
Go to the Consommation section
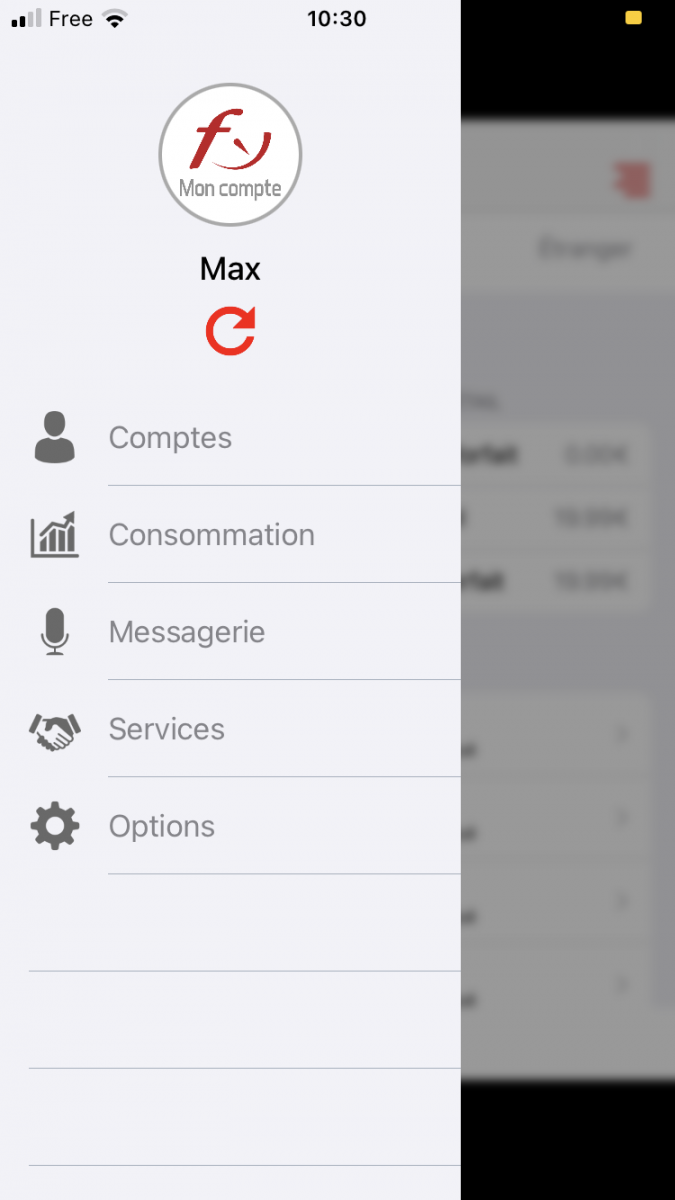coord(211,535)
